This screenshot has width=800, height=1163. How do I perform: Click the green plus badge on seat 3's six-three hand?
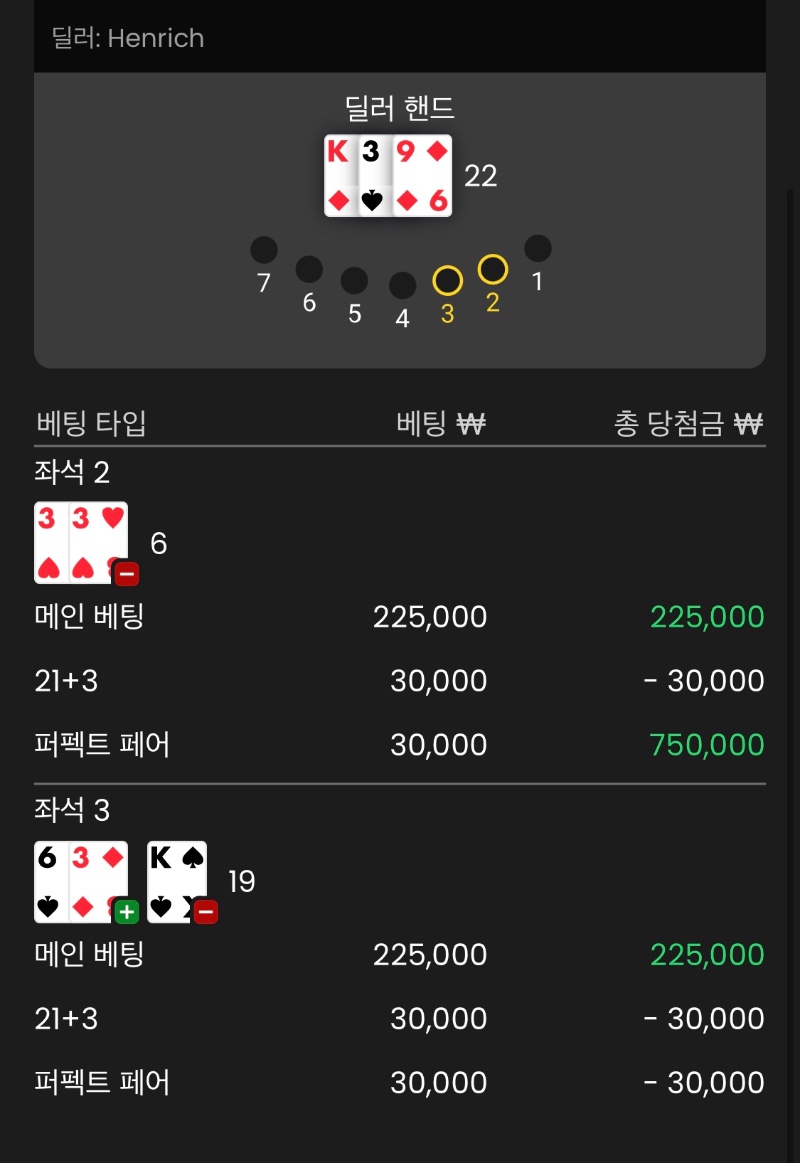(128, 911)
